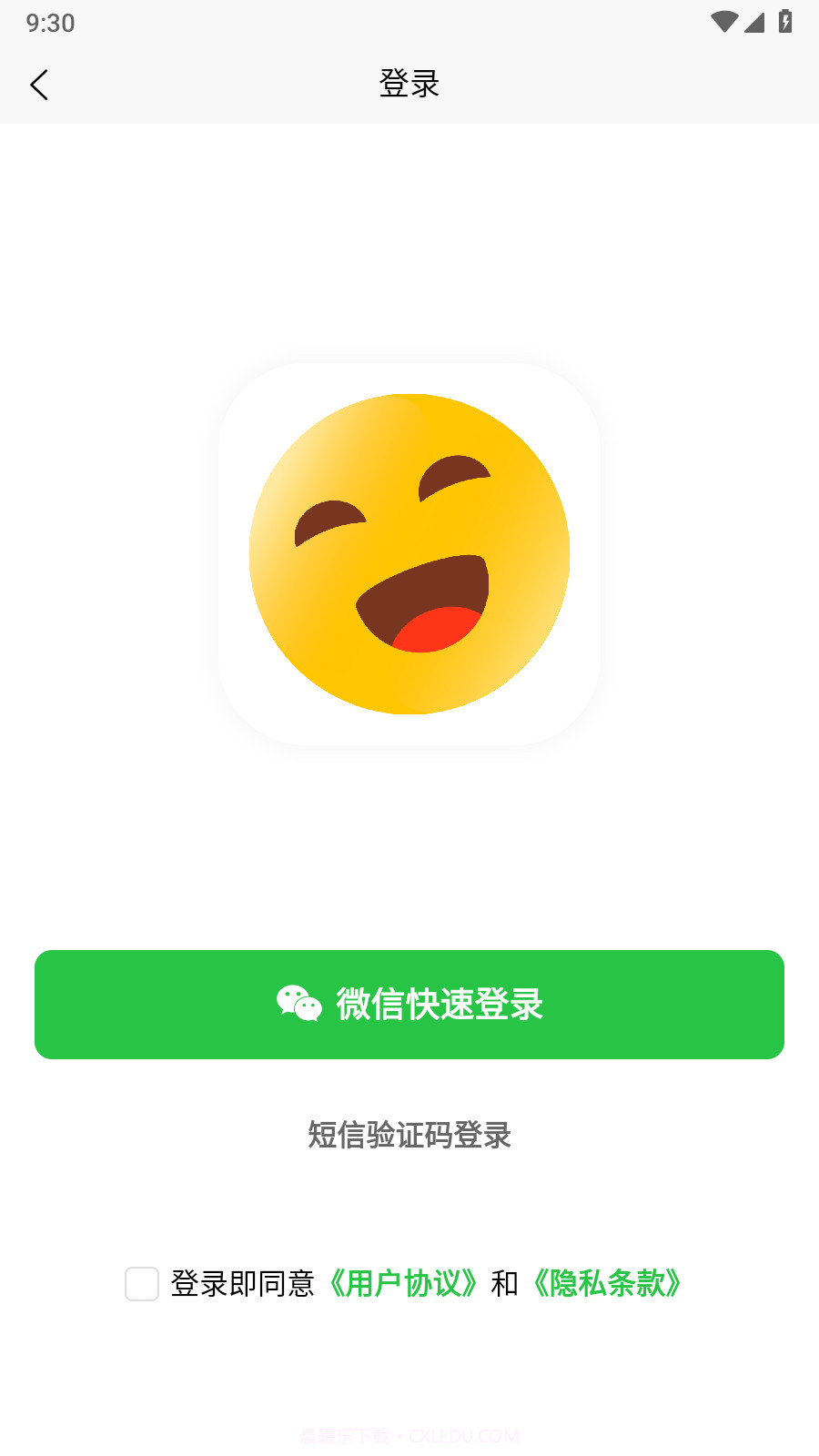Tap 微信快速登录 to log in with WeChat
Screen dimensions: 819x1456
point(409,1005)
